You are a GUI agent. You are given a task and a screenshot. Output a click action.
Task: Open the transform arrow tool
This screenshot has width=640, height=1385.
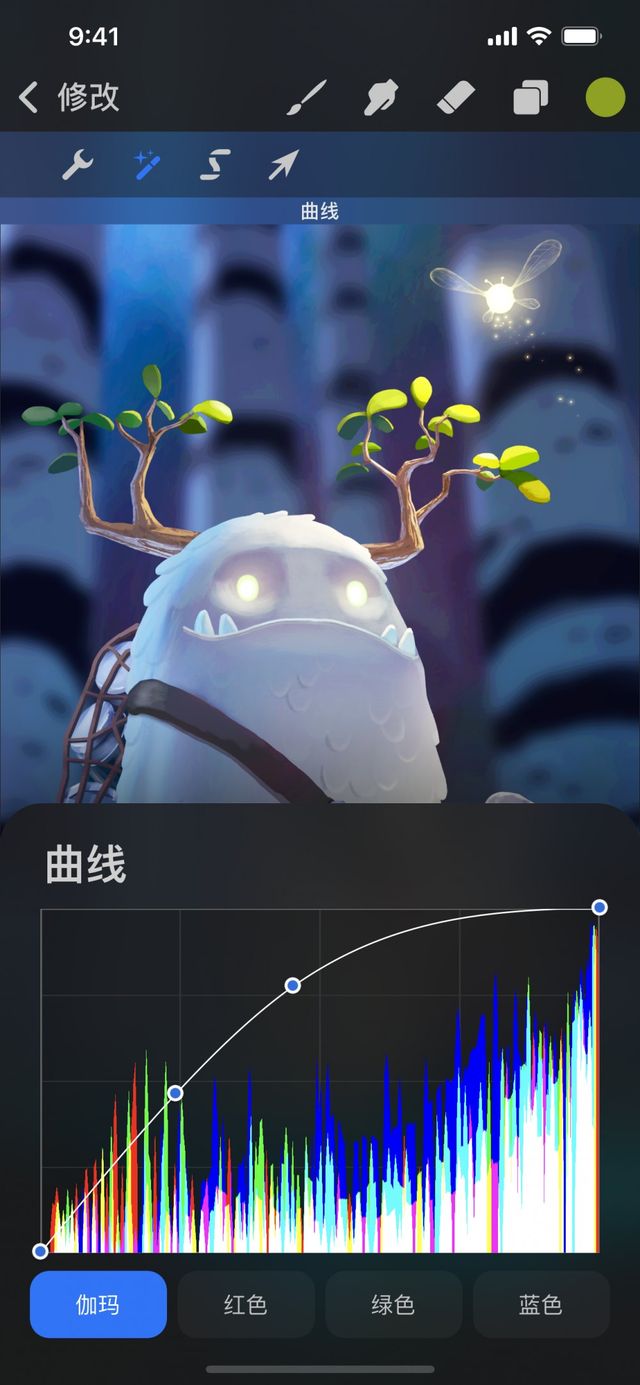(x=284, y=164)
